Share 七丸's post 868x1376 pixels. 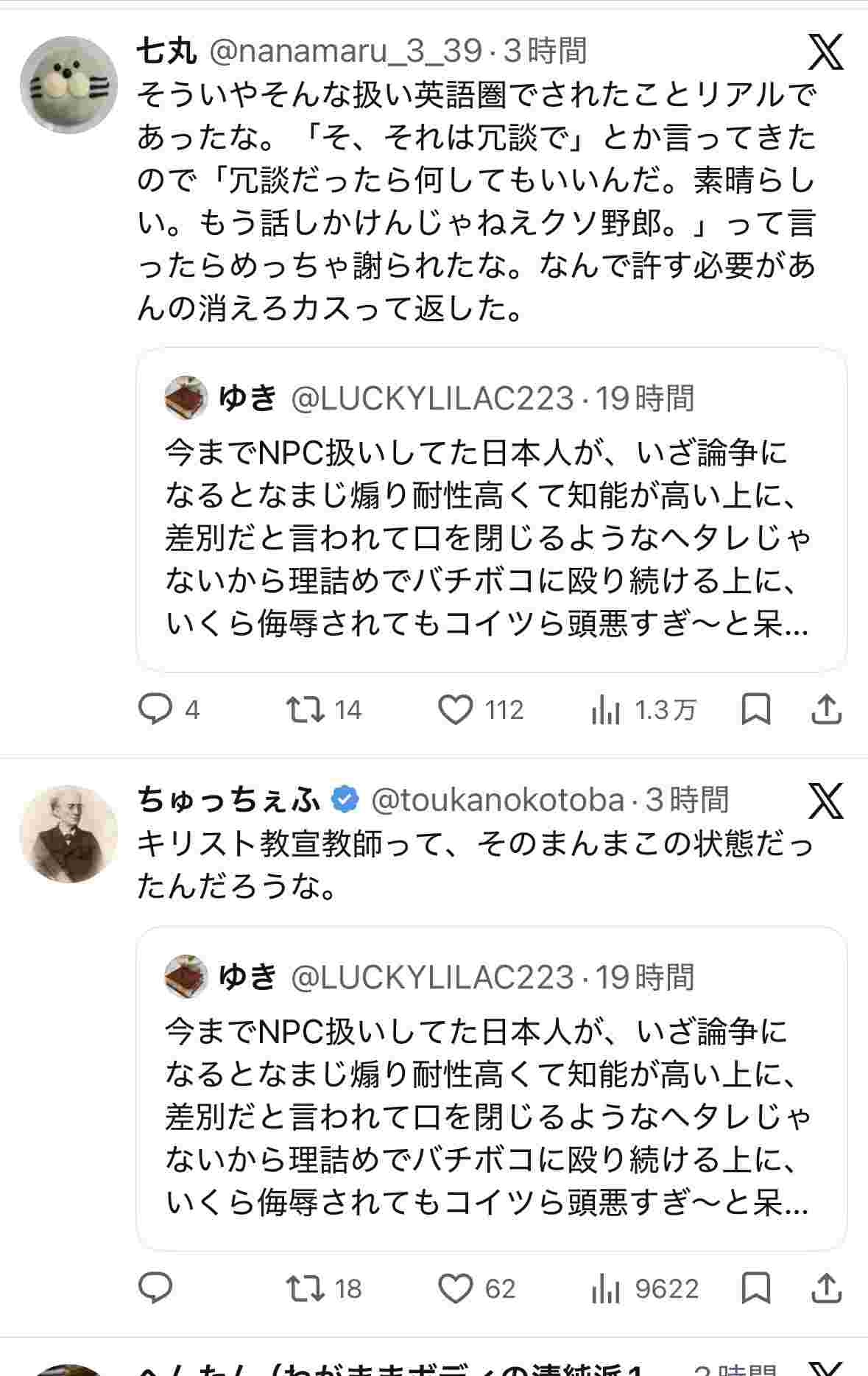click(x=826, y=709)
